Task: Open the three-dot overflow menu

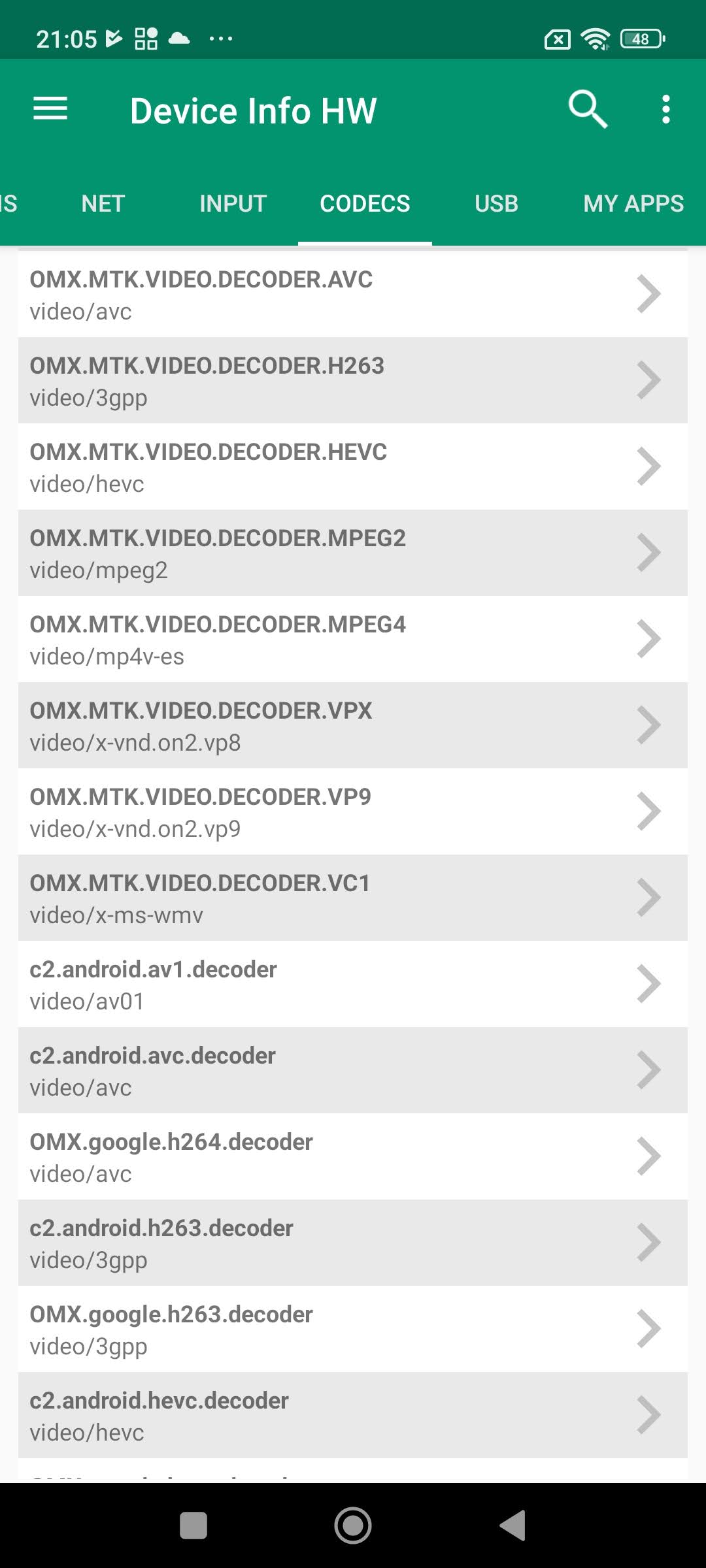Action: pos(665,109)
